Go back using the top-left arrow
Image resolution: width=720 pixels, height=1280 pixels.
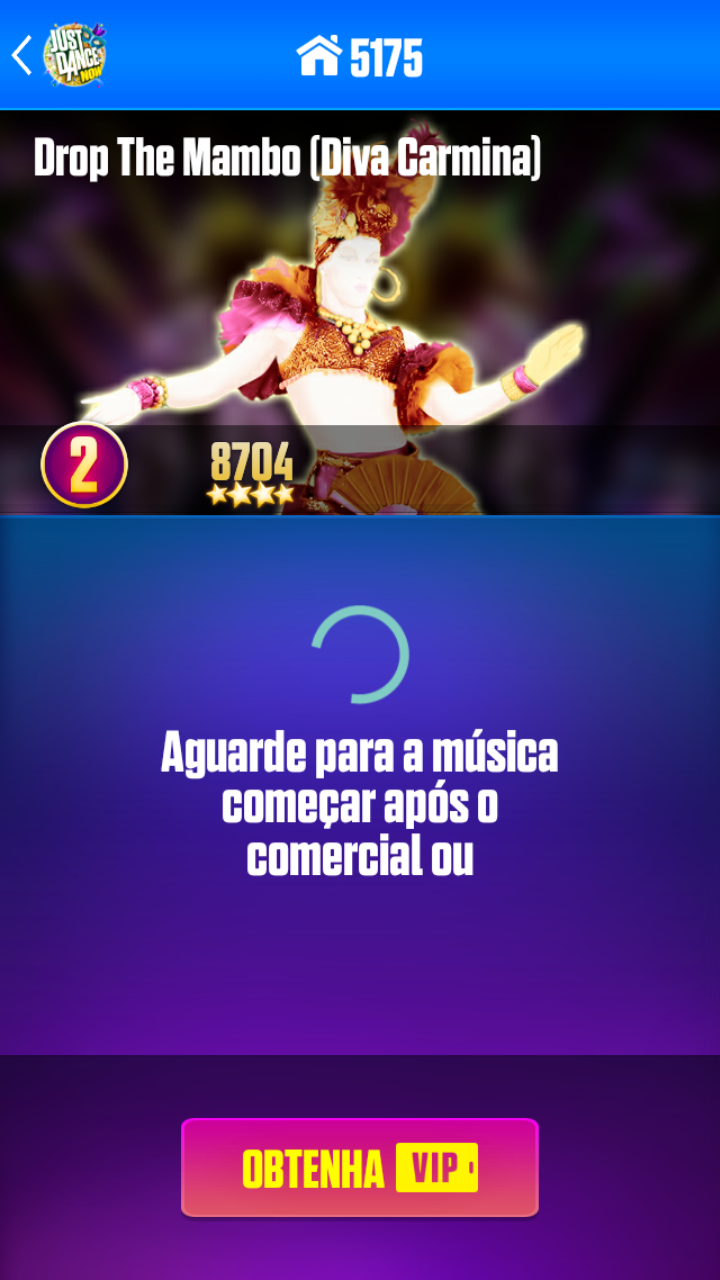click(x=22, y=55)
